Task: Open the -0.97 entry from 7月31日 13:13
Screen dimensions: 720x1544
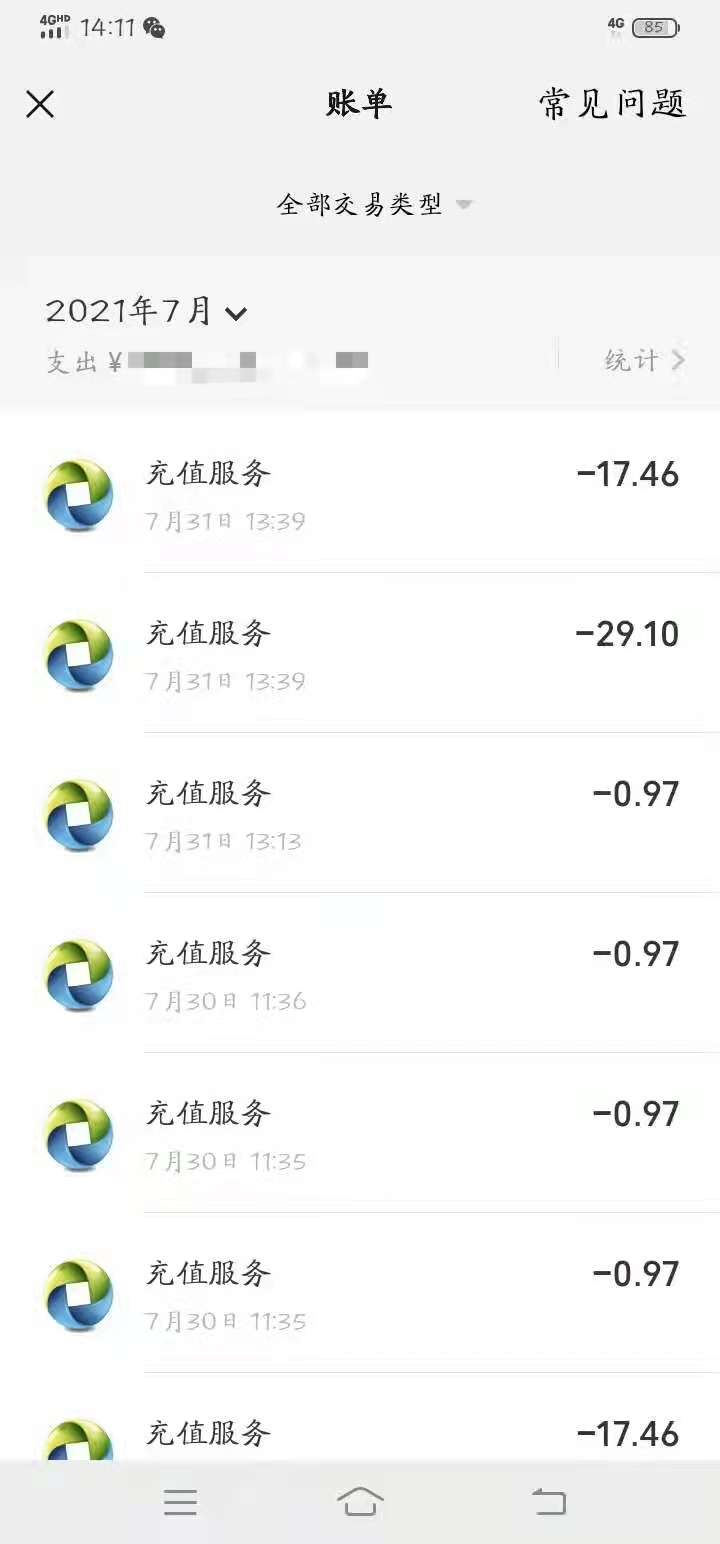Action: pyautogui.click(x=360, y=813)
